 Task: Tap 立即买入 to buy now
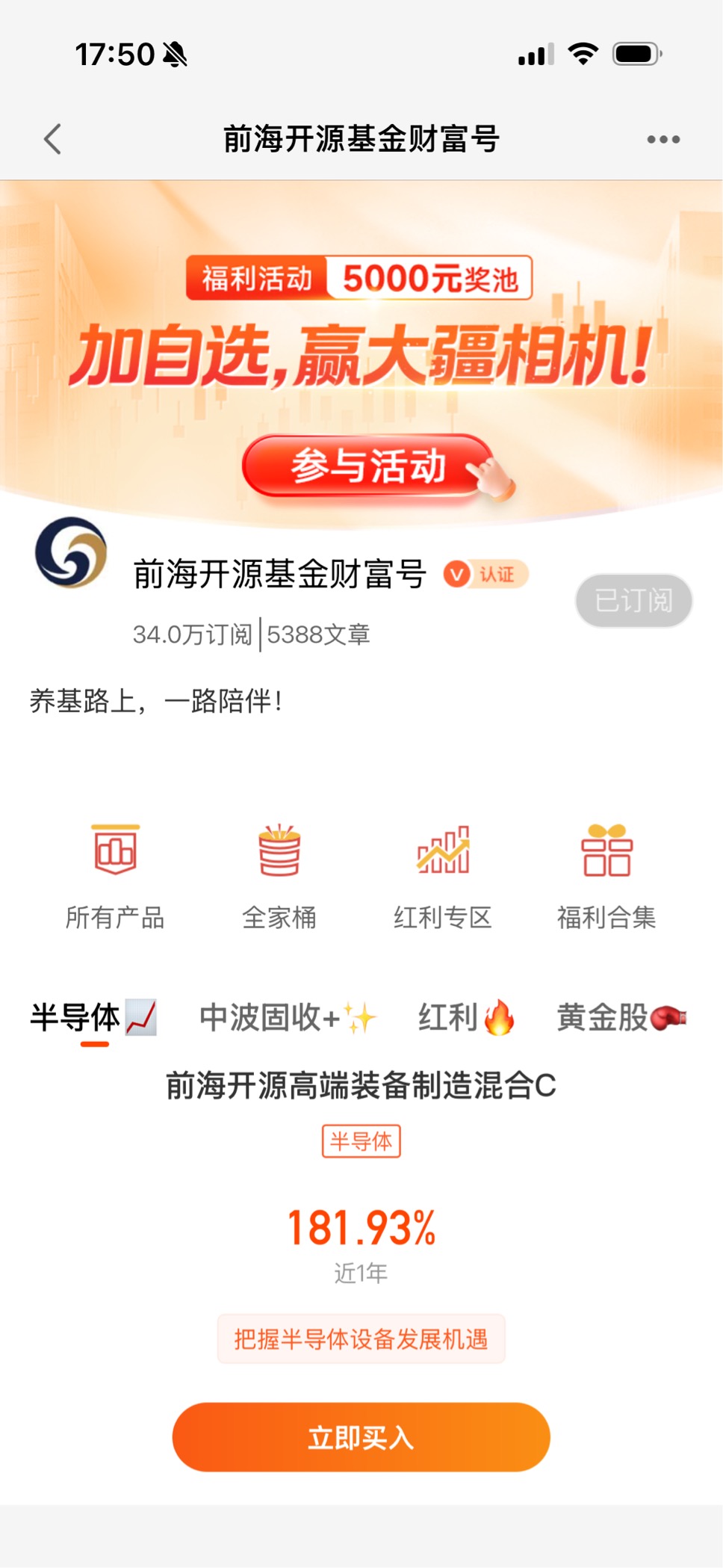(361, 1437)
